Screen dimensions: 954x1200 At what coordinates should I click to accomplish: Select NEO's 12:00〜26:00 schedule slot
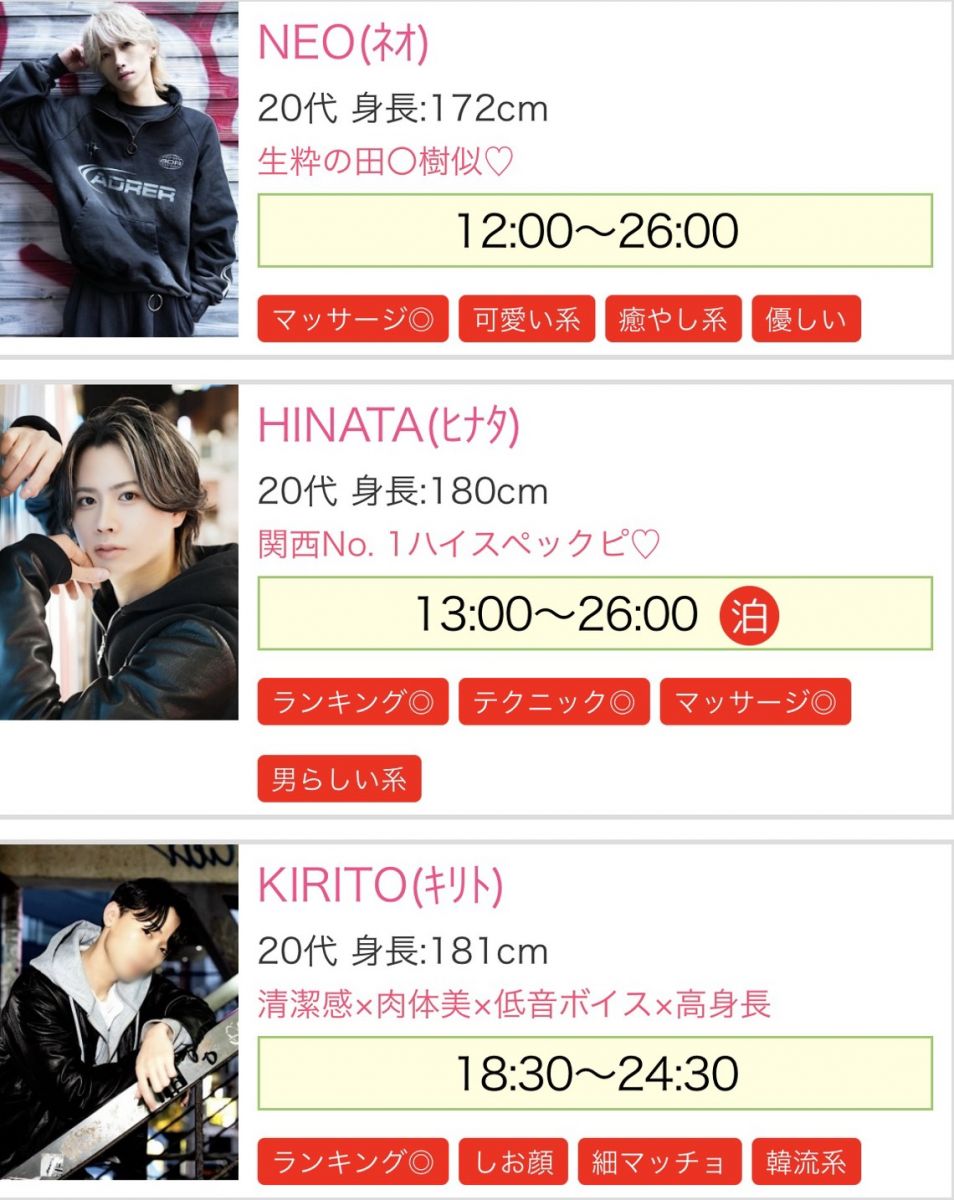click(595, 231)
